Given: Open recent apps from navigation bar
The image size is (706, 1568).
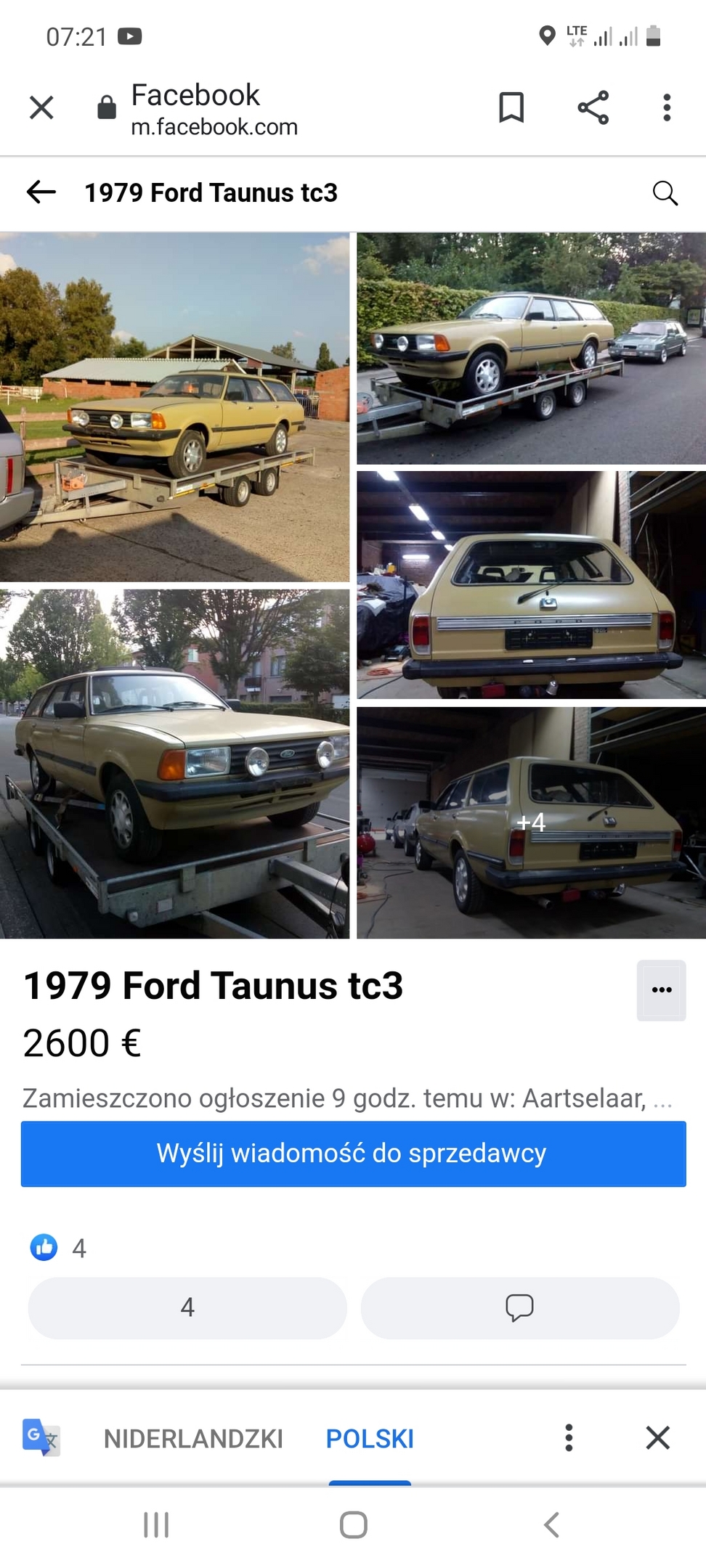Looking at the screenshot, I should [156, 1525].
